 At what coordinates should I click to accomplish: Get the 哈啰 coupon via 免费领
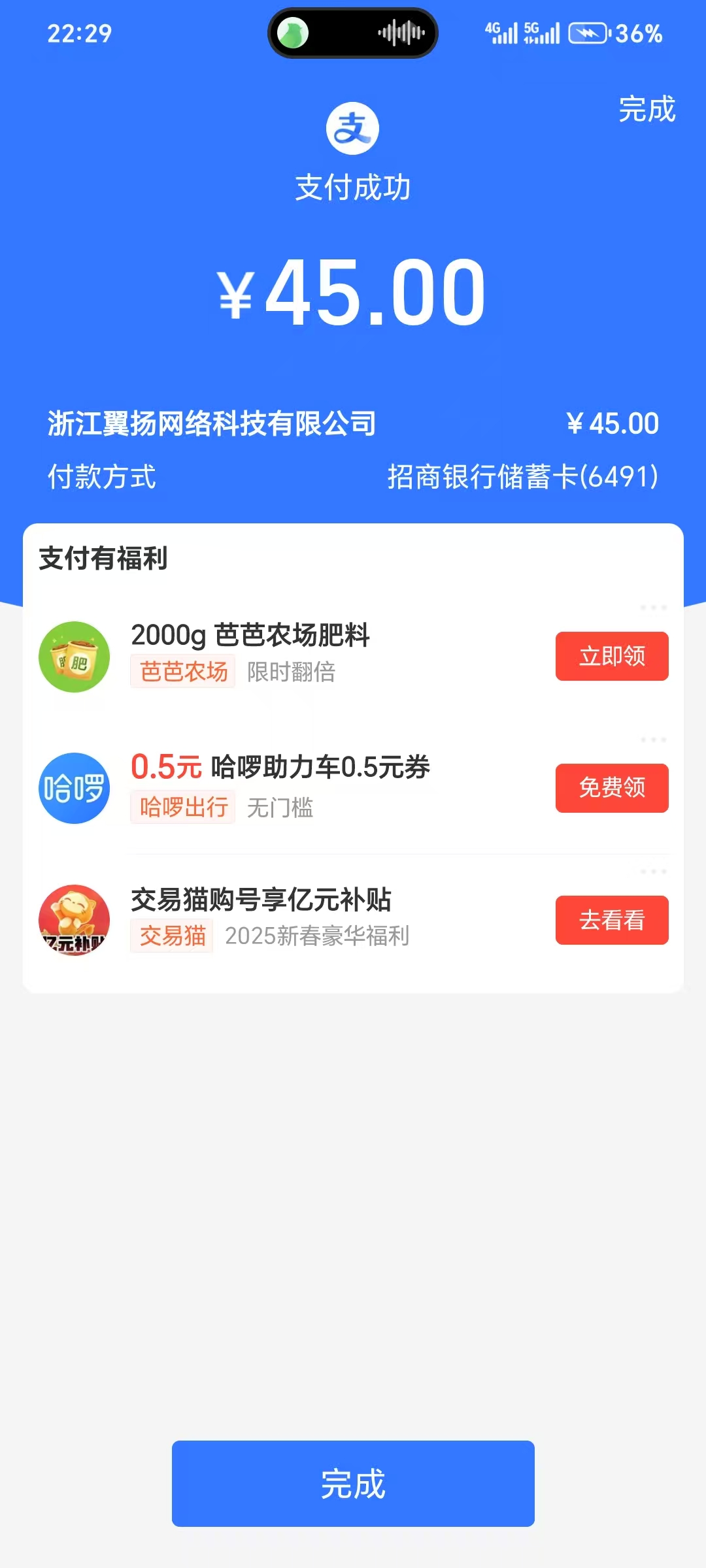[612, 788]
